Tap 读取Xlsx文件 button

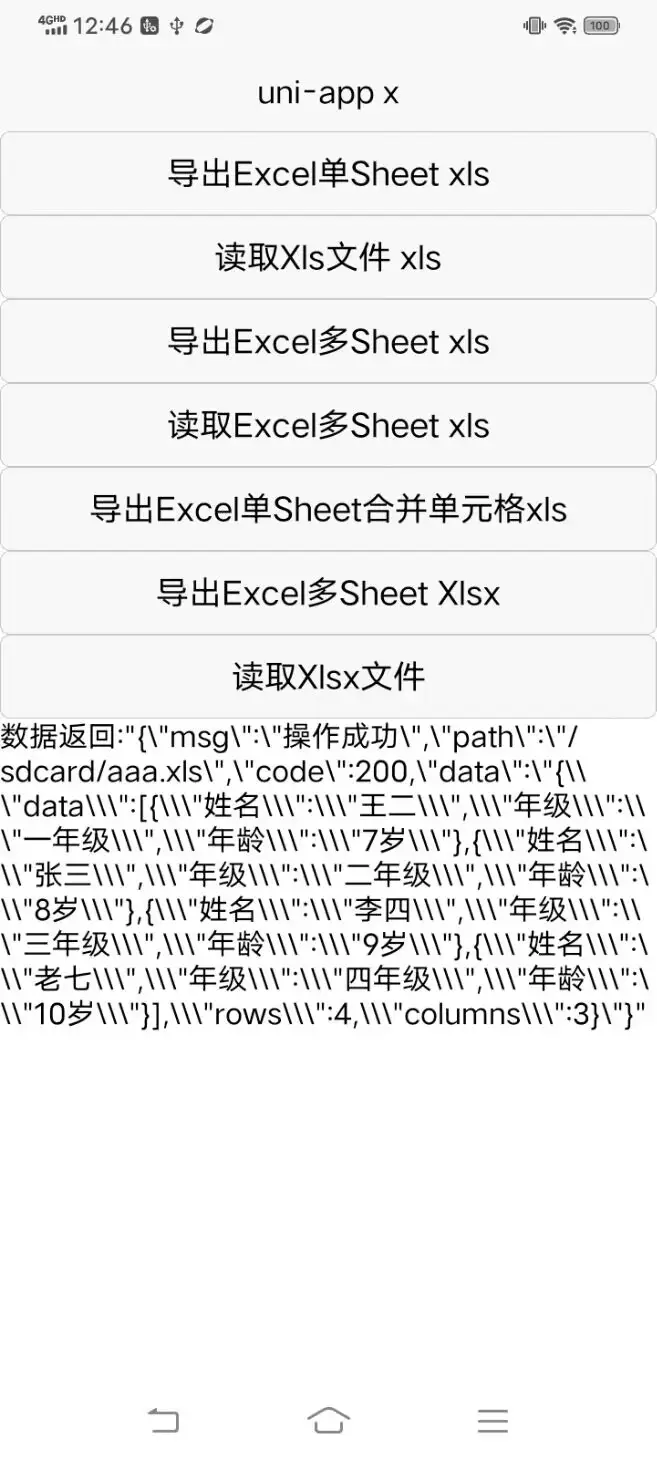(328, 677)
